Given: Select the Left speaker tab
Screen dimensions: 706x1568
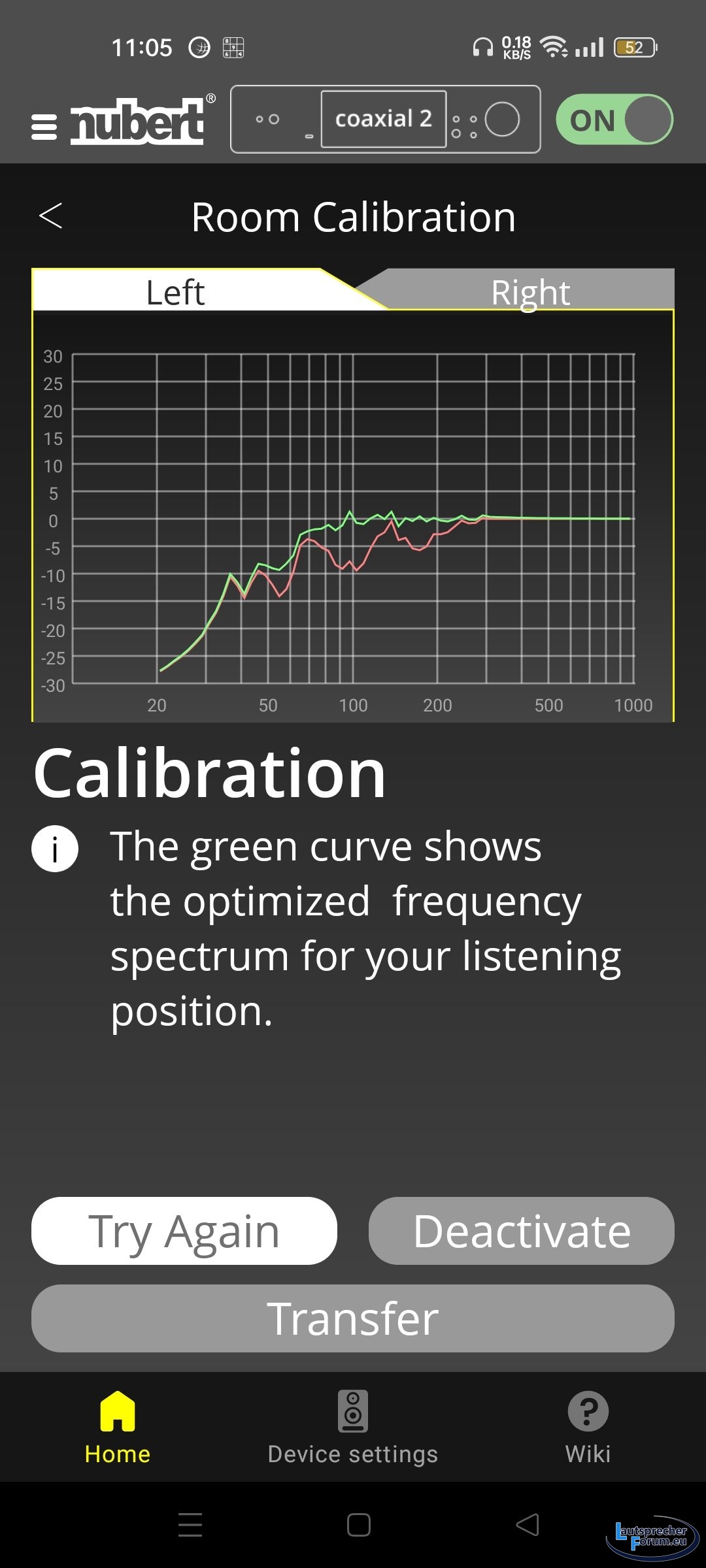Looking at the screenshot, I should pos(175,291).
